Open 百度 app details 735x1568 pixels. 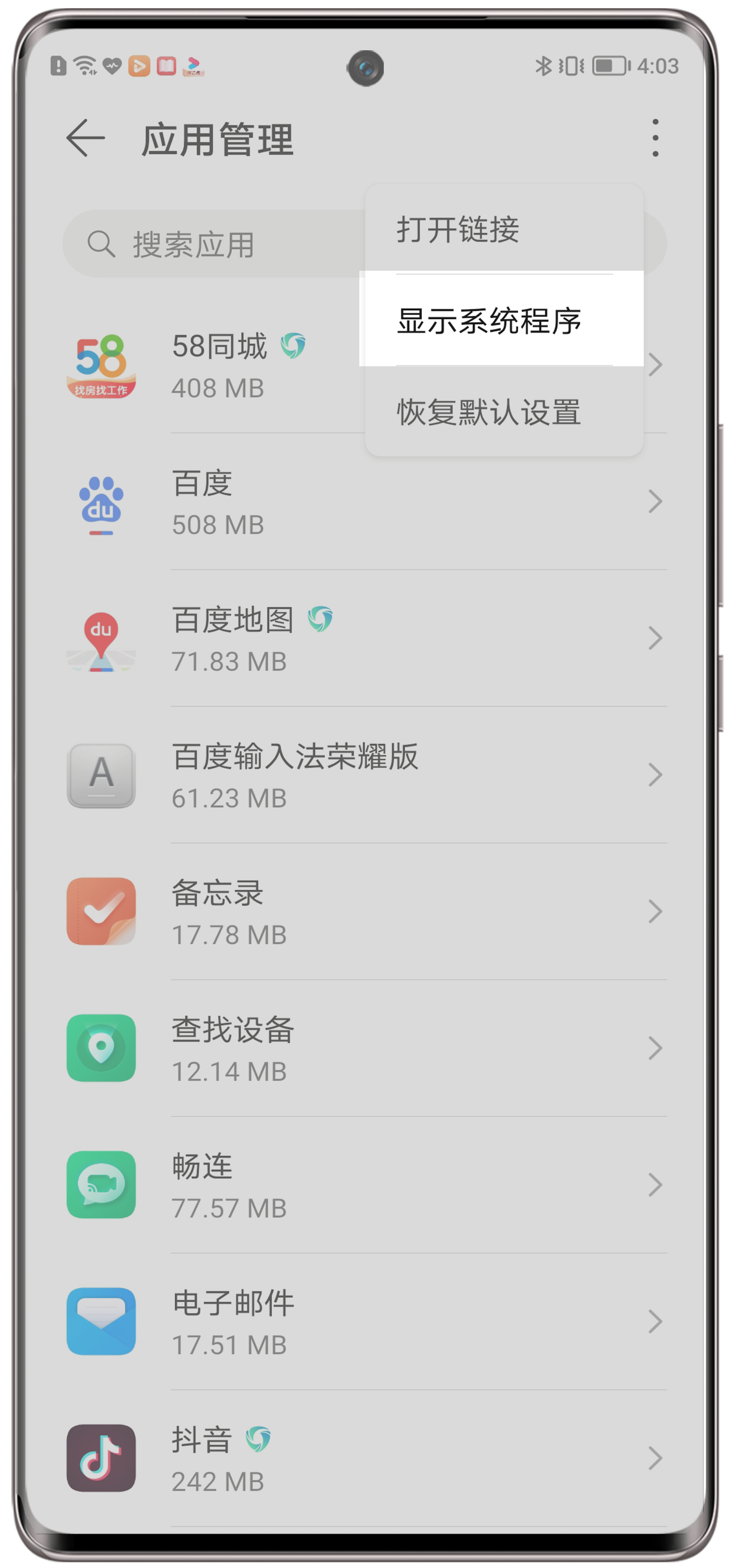point(365,502)
